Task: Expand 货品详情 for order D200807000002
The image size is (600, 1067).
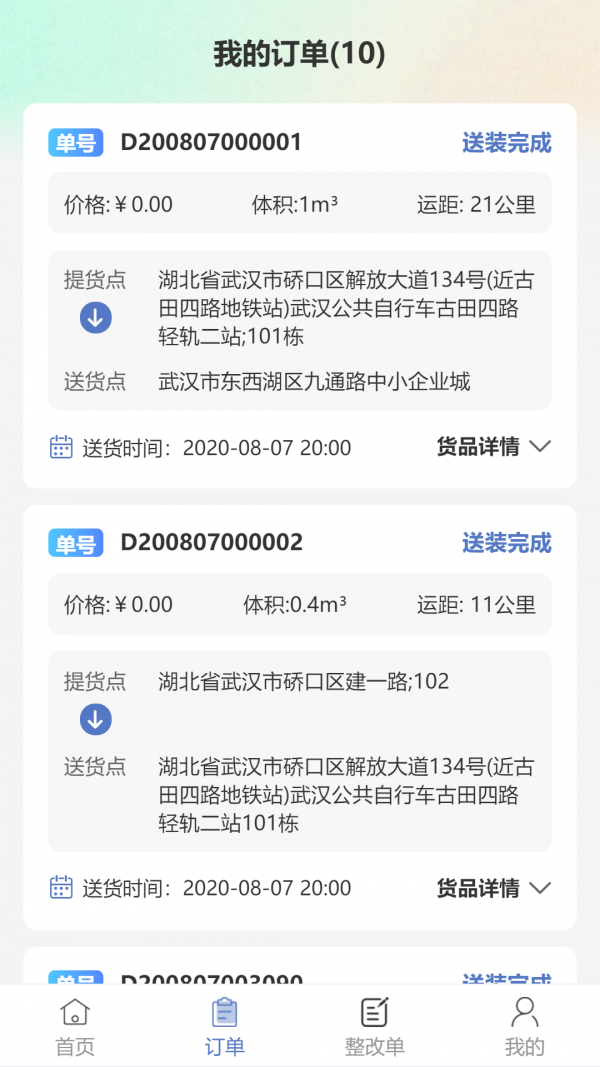Action: (x=494, y=888)
